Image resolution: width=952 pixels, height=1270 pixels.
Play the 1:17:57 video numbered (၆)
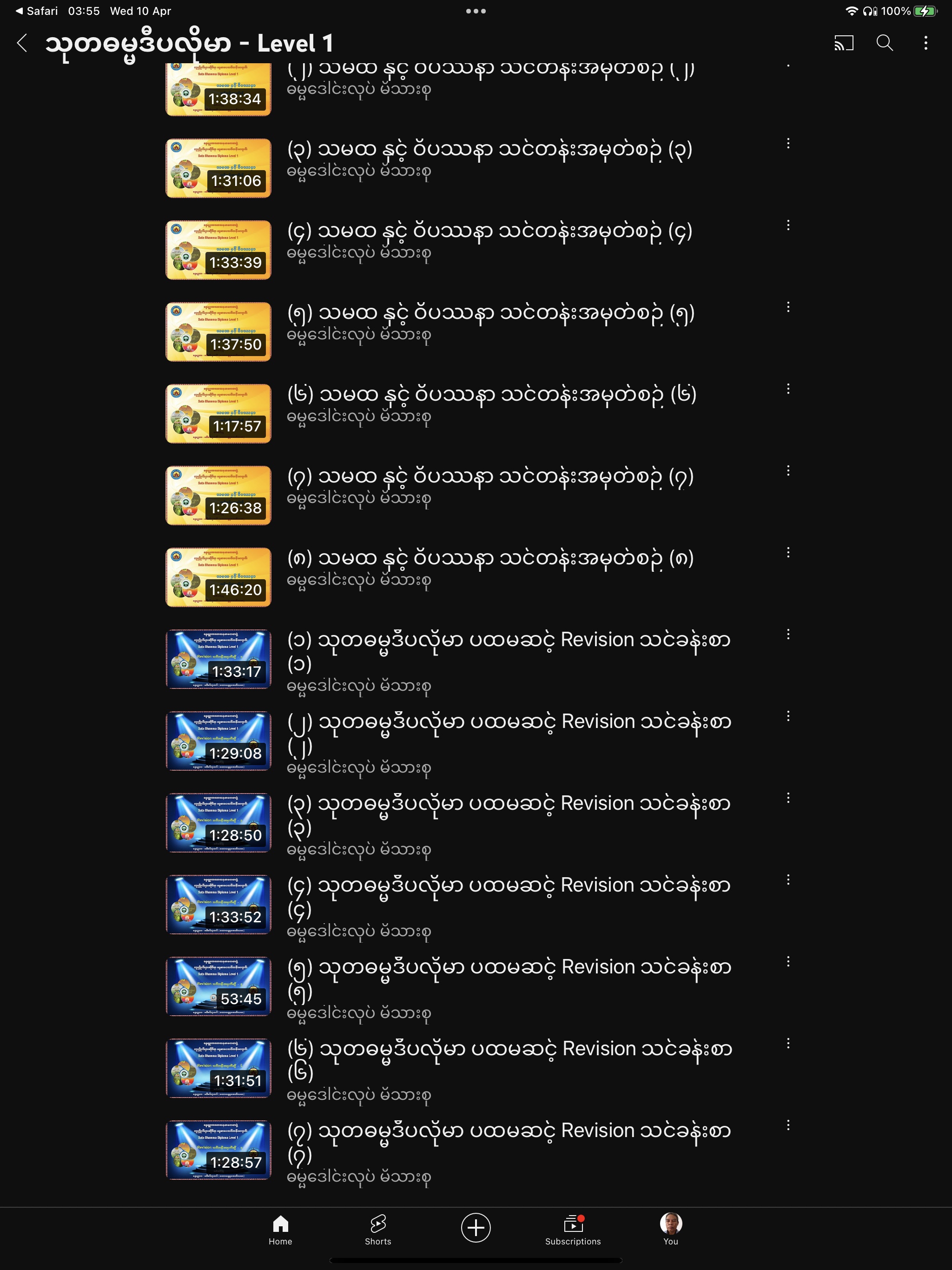[218, 413]
